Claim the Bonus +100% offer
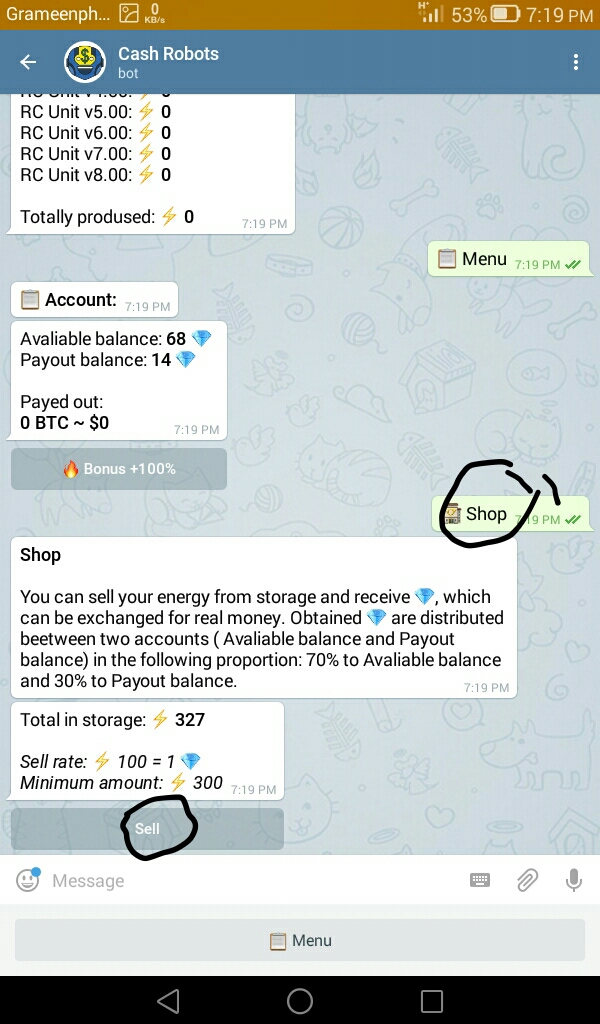Screen dimensions: 600x1024 pyautogui.click(x=119, y=469)
